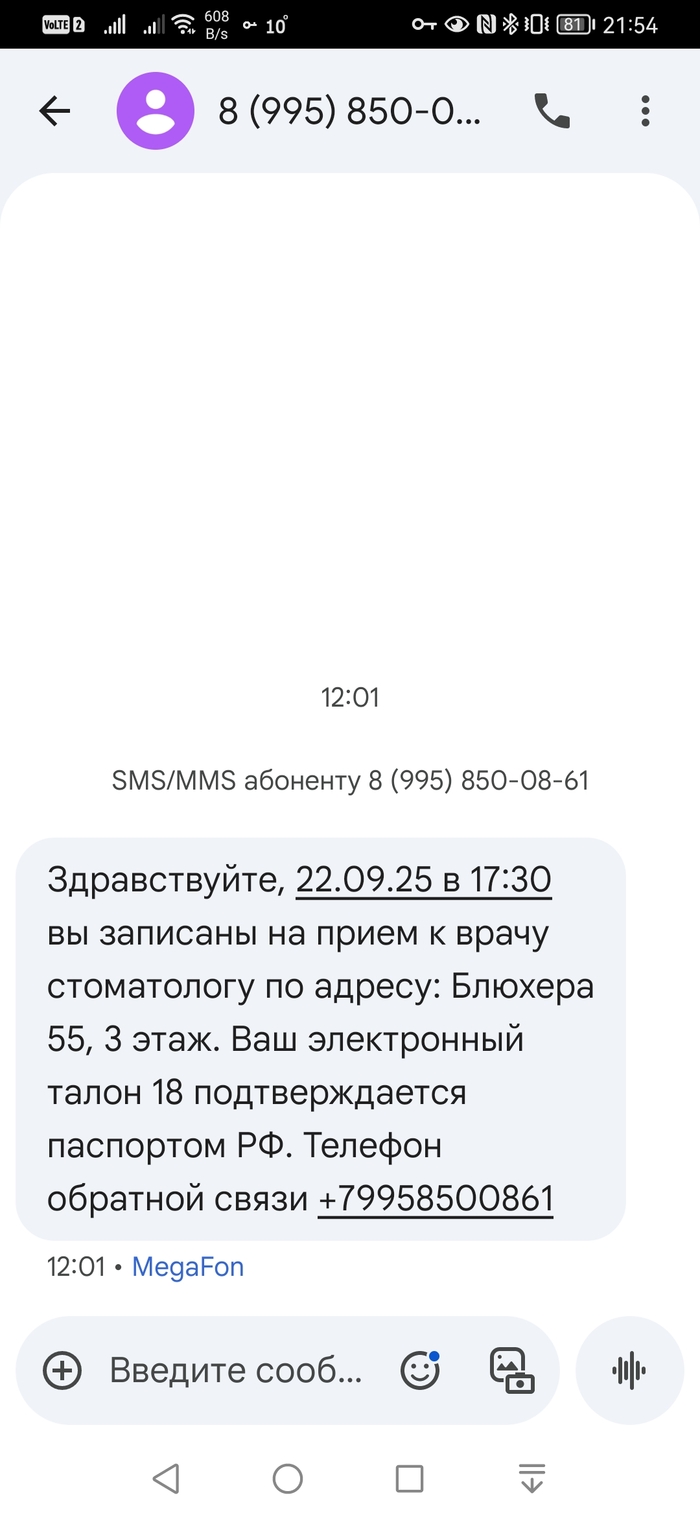
Task: Go back to the conversations list
Action: (55, 111)
